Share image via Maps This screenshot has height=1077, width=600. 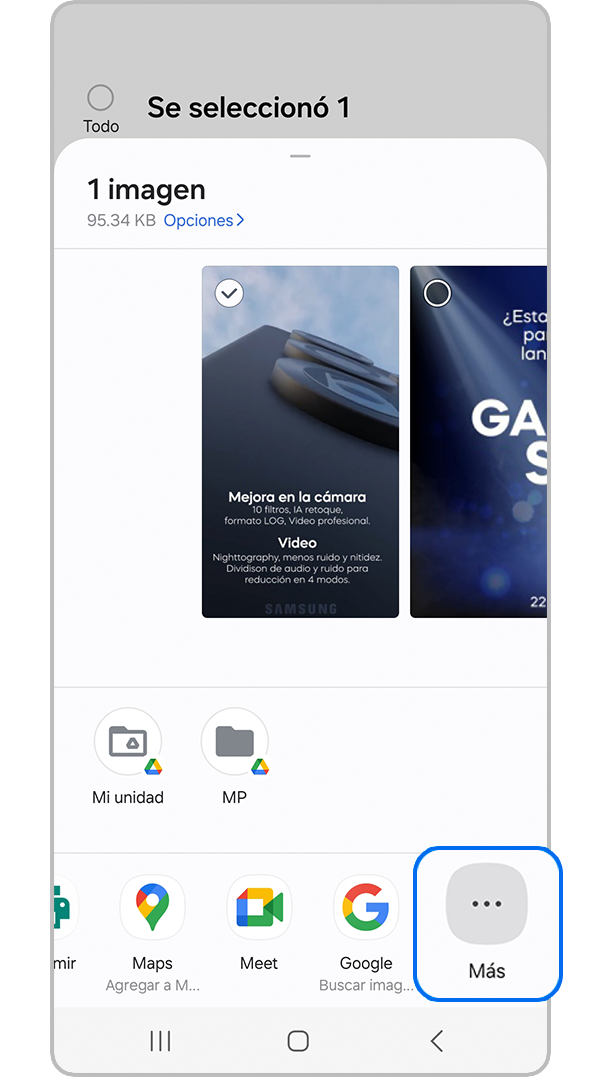(x=152, y=907)
